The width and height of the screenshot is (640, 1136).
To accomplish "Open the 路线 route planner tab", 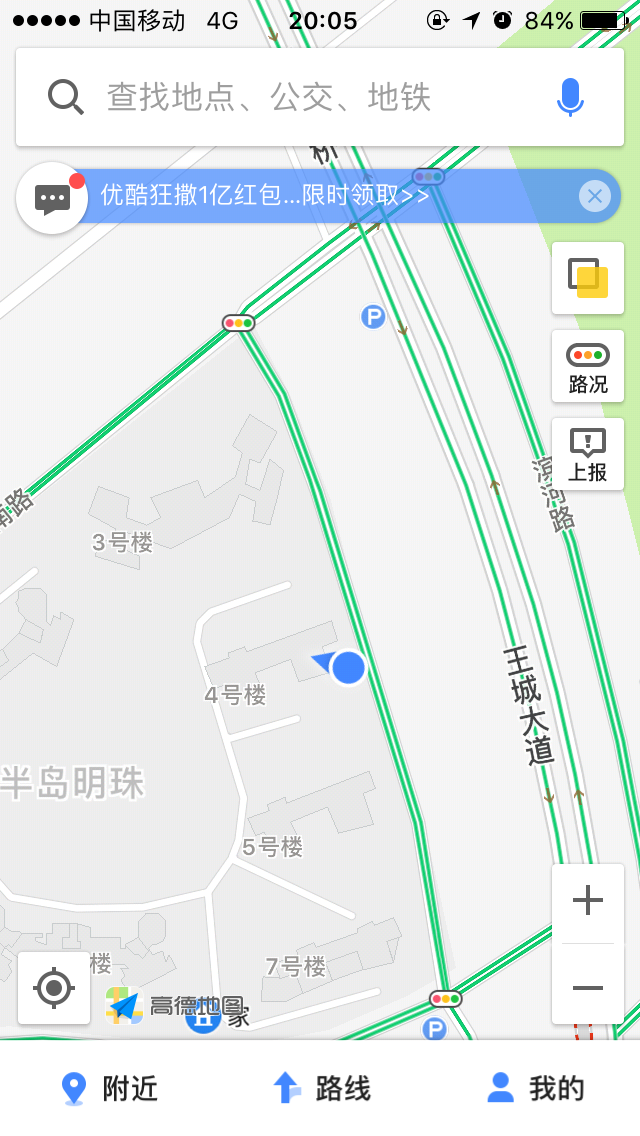I will (x=320, y=1088).
